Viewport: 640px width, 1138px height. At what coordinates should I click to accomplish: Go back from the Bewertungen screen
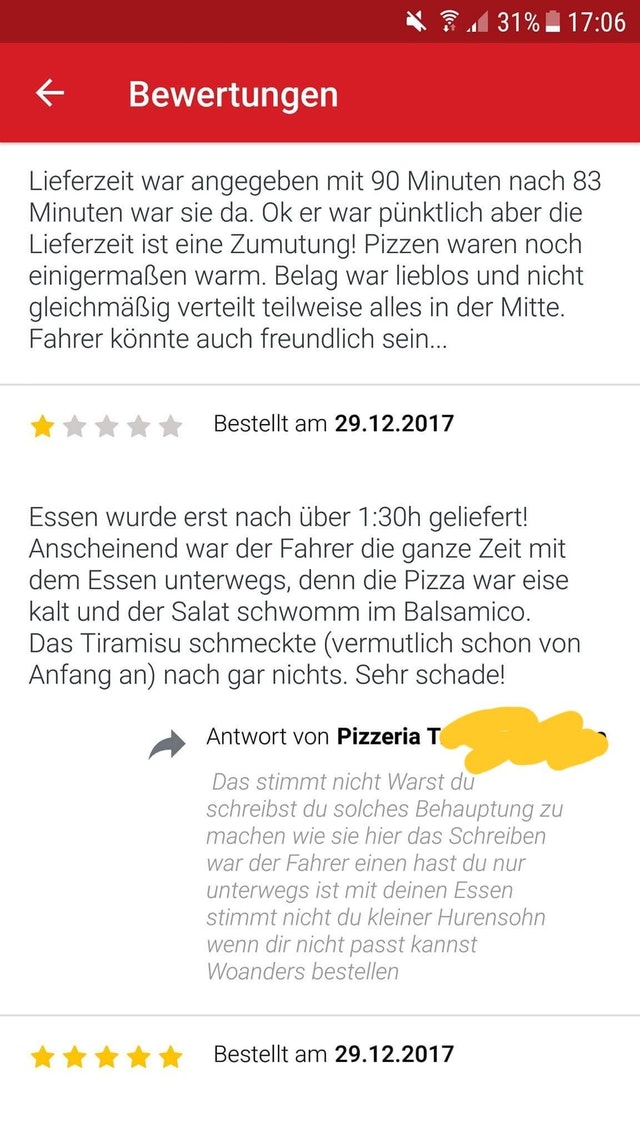50,93
